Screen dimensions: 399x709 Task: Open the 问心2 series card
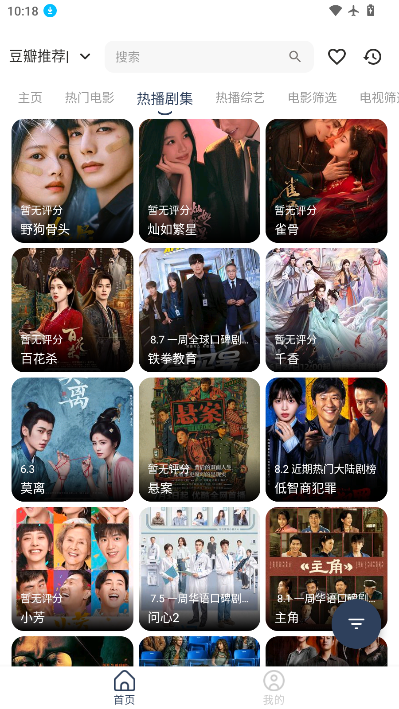[x=200, y=569]
